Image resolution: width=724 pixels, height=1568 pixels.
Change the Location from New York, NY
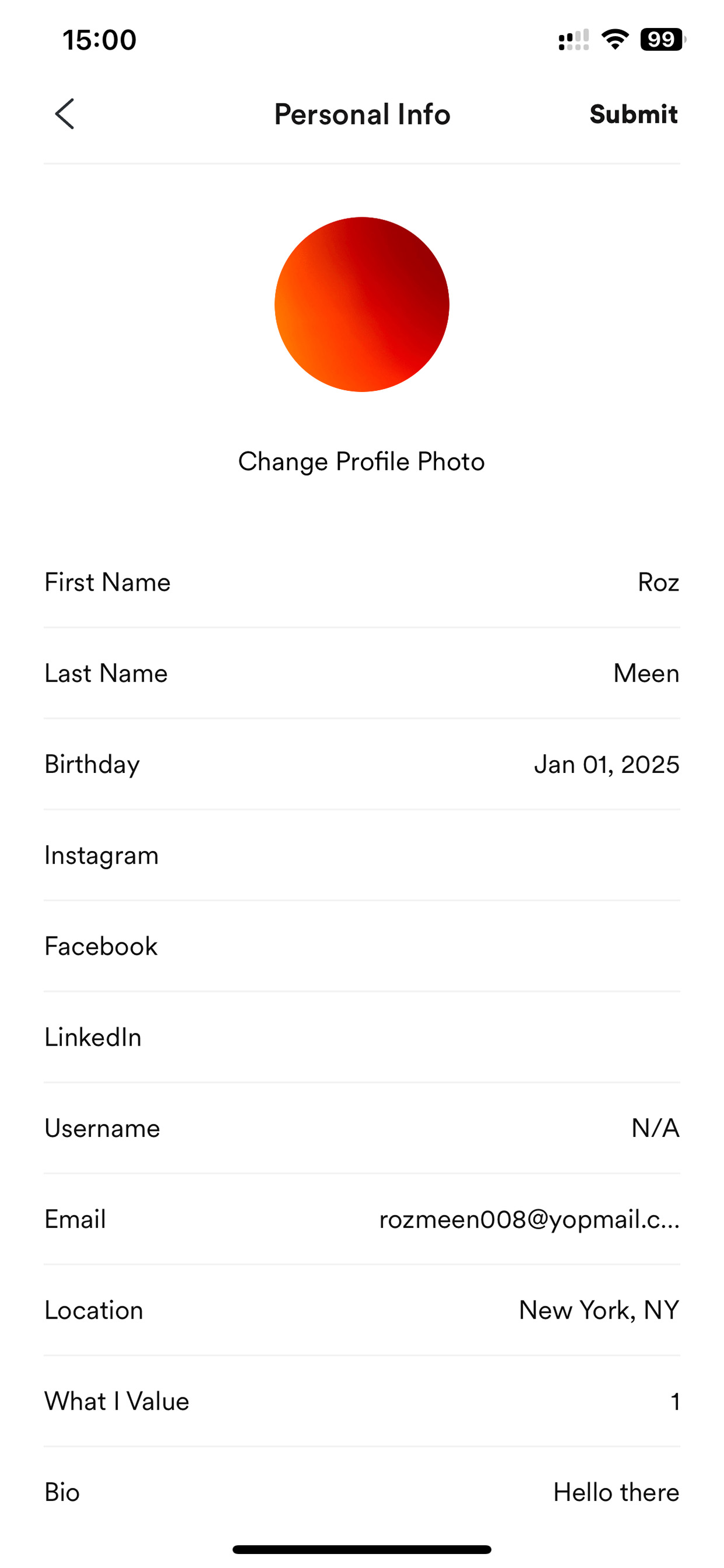click(x=362, y=1310)
